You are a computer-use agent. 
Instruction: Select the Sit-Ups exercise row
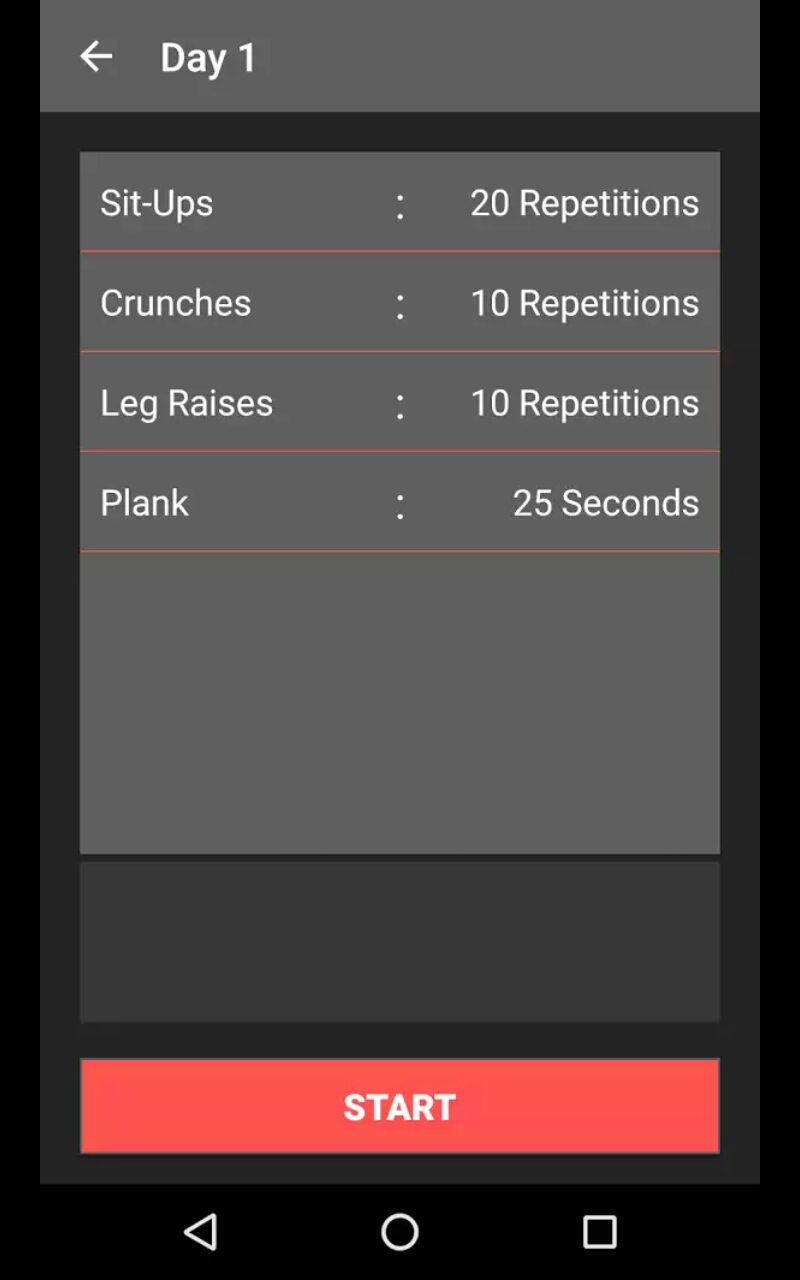(x=400, y=203)
